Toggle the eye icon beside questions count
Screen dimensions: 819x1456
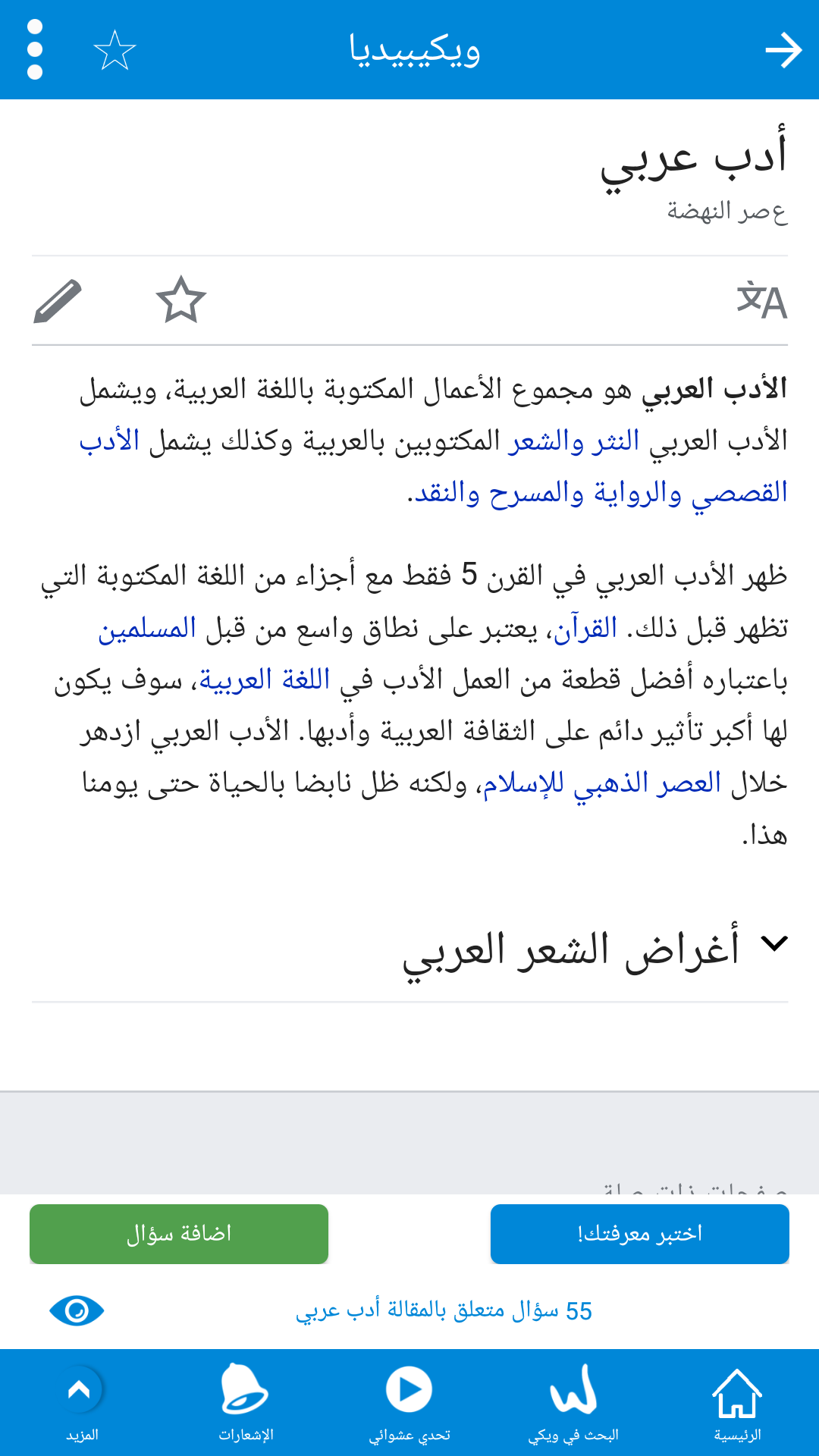pos(77,1310)
